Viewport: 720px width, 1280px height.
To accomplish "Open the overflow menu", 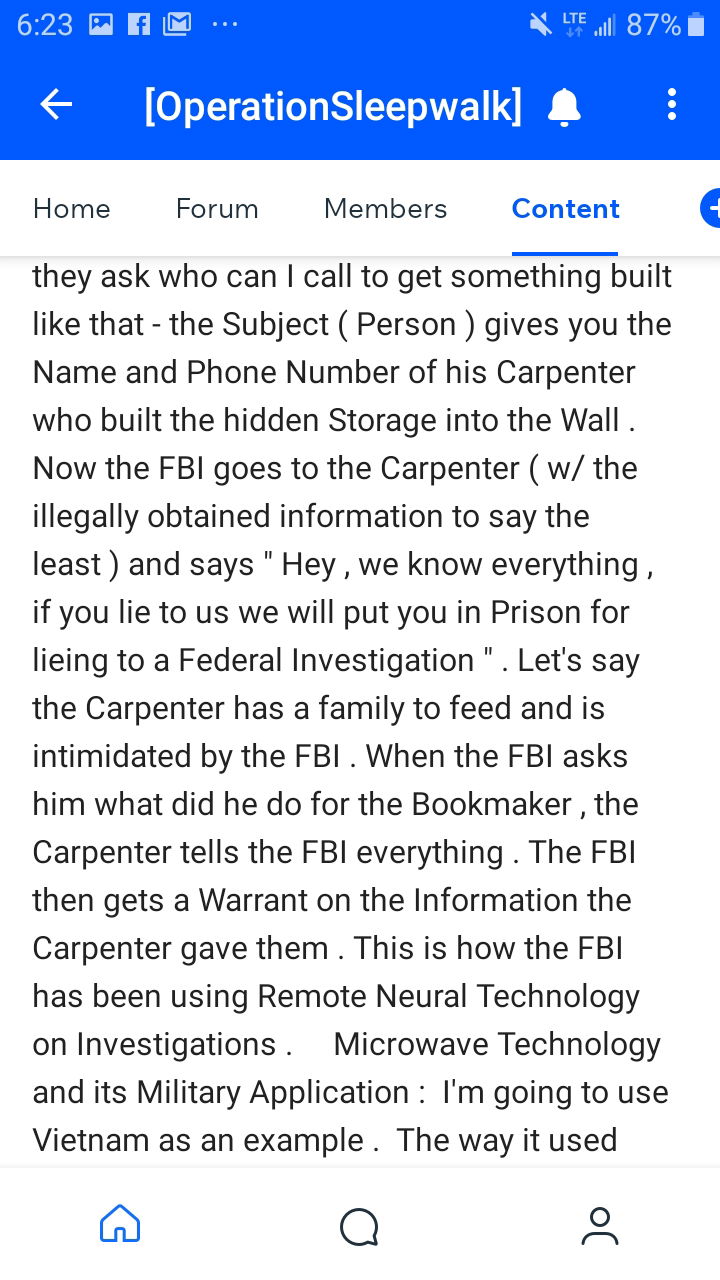I will [x=671, y=105].
